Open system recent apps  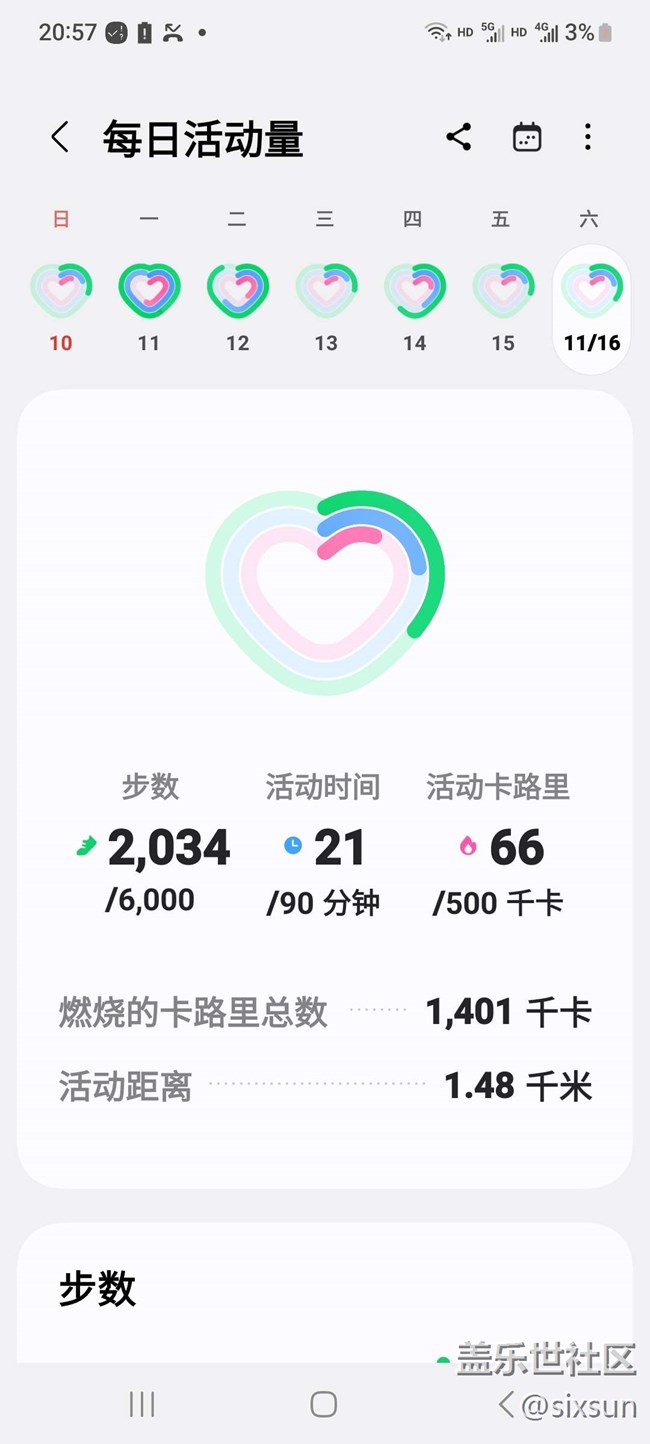(x=142, y=1404)
